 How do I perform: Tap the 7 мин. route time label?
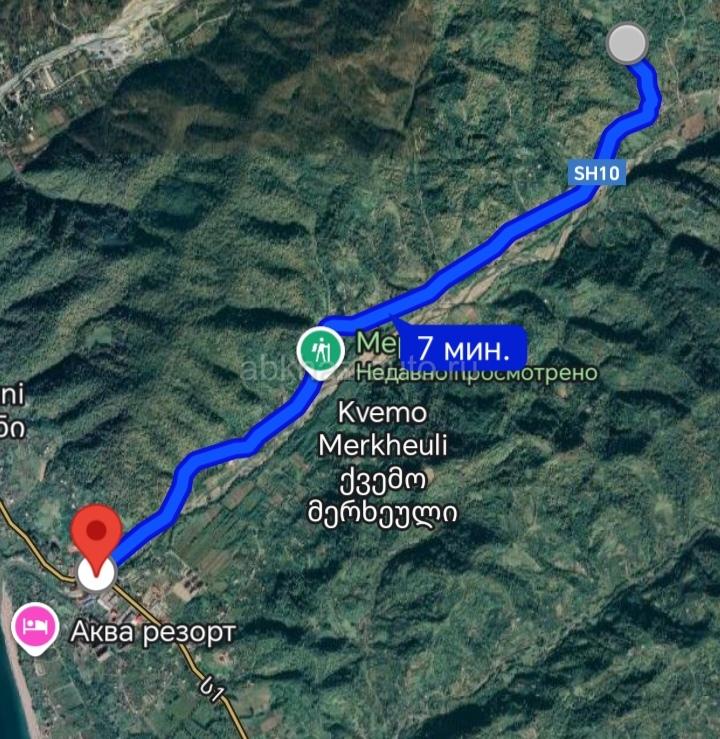point(462,349)
